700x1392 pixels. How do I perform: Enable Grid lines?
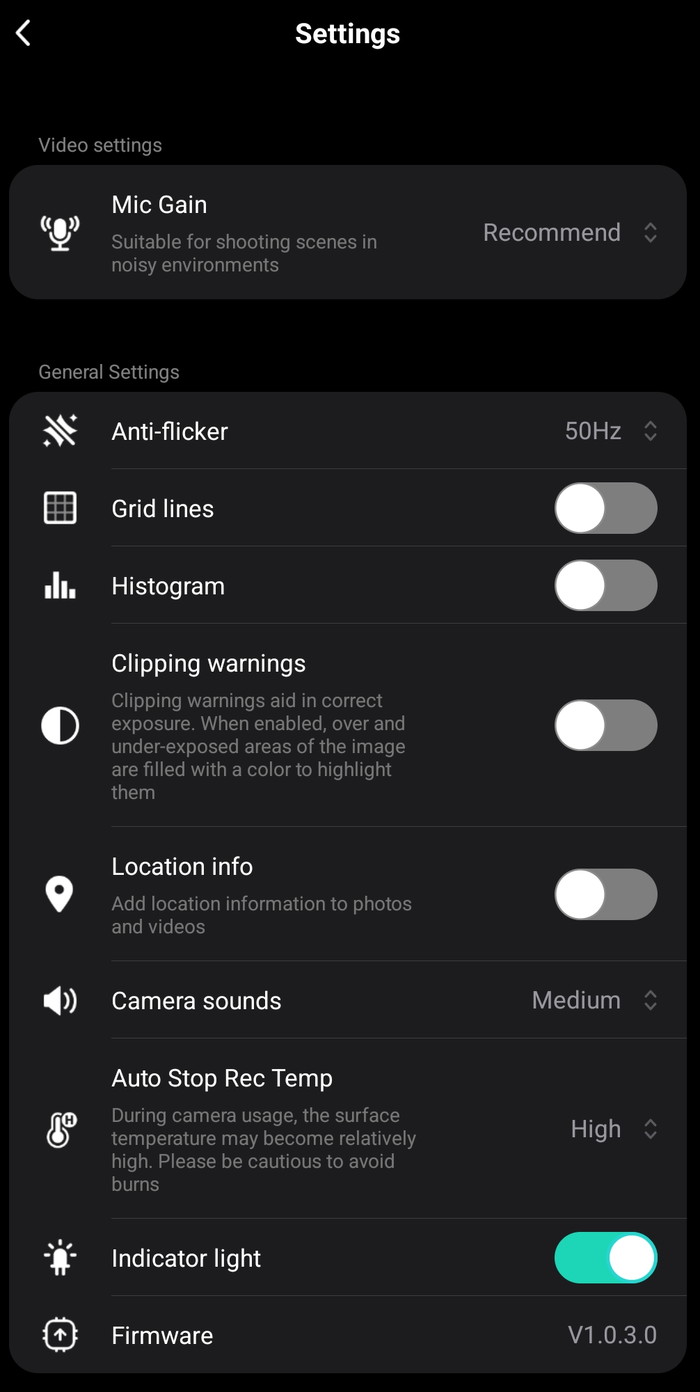point(605,508)
